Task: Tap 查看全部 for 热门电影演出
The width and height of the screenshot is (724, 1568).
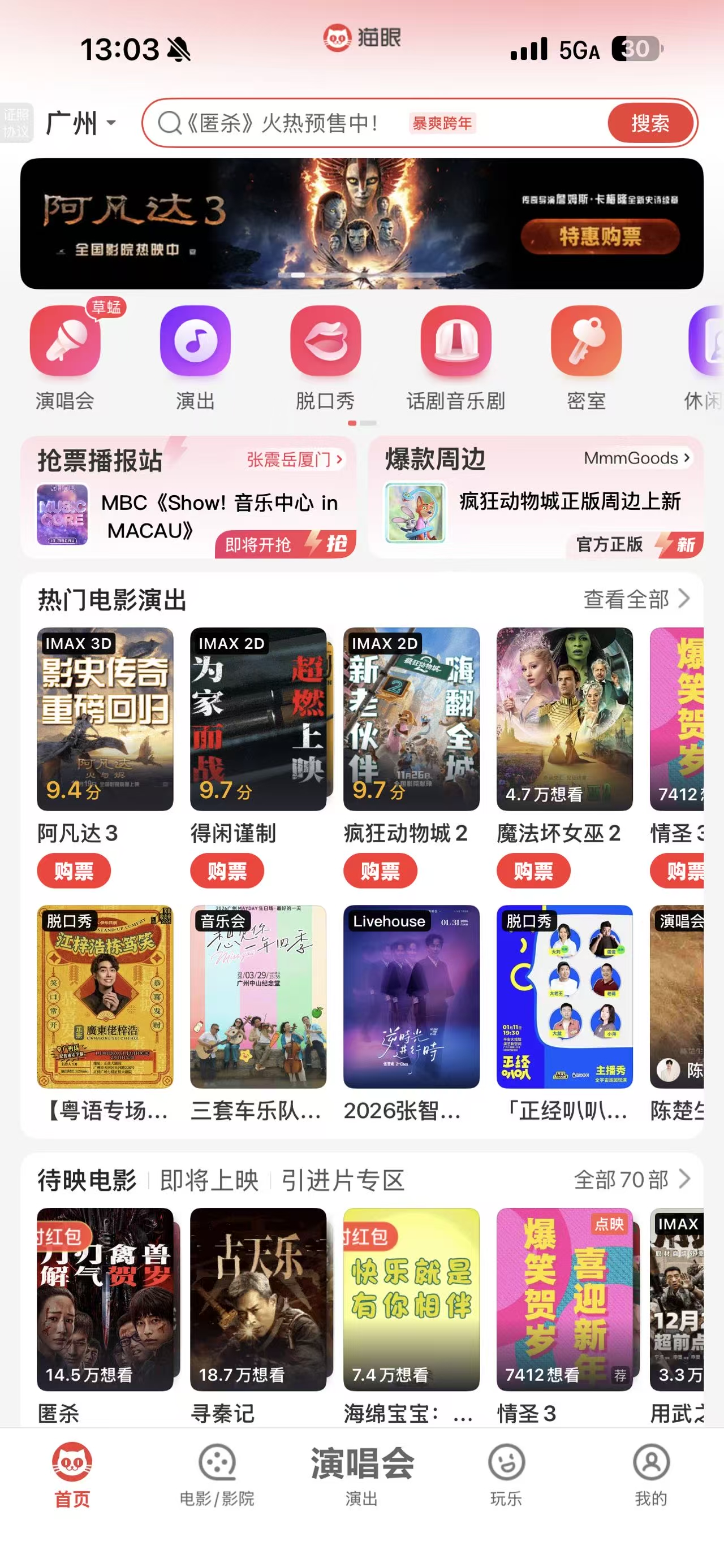Action: tap(636, 599)
